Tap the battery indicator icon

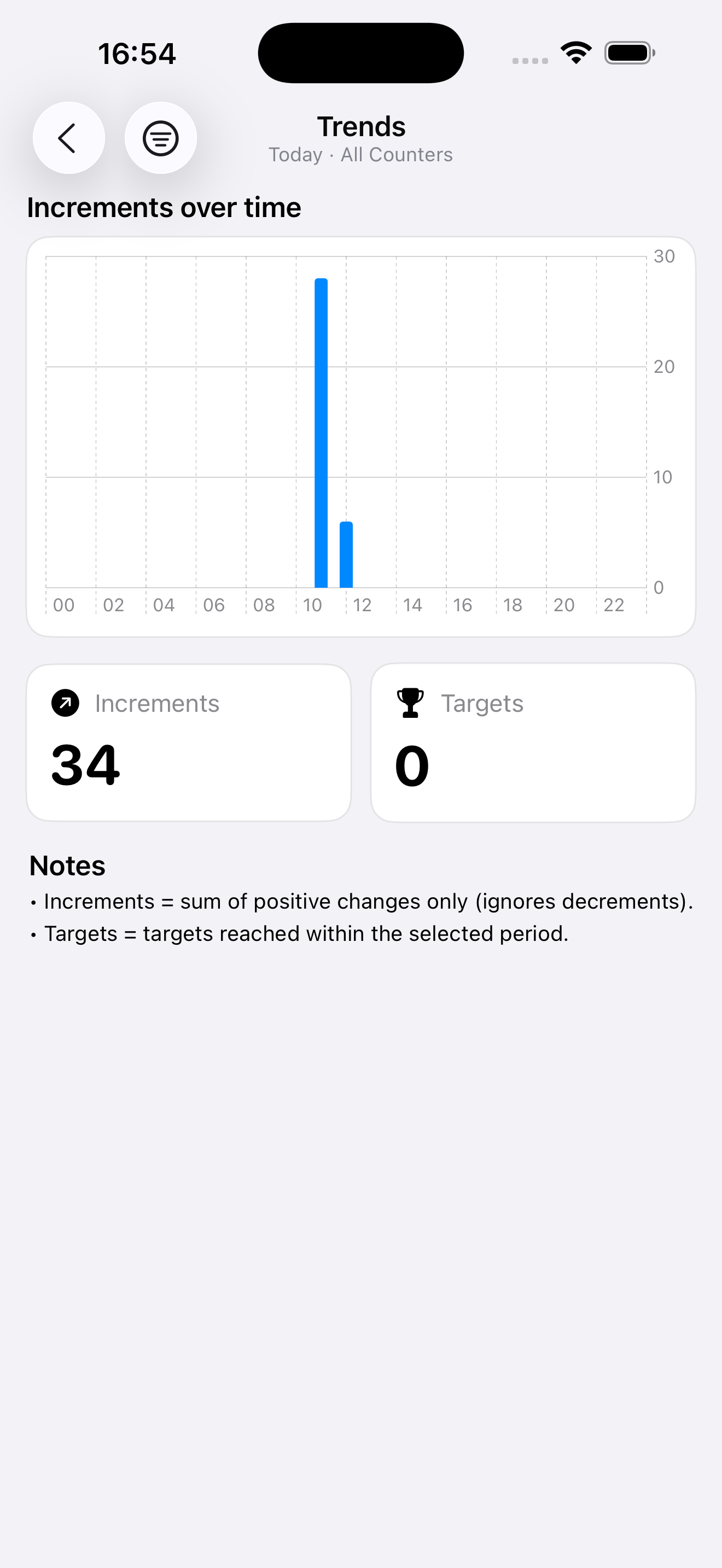(x=630, y=52)
